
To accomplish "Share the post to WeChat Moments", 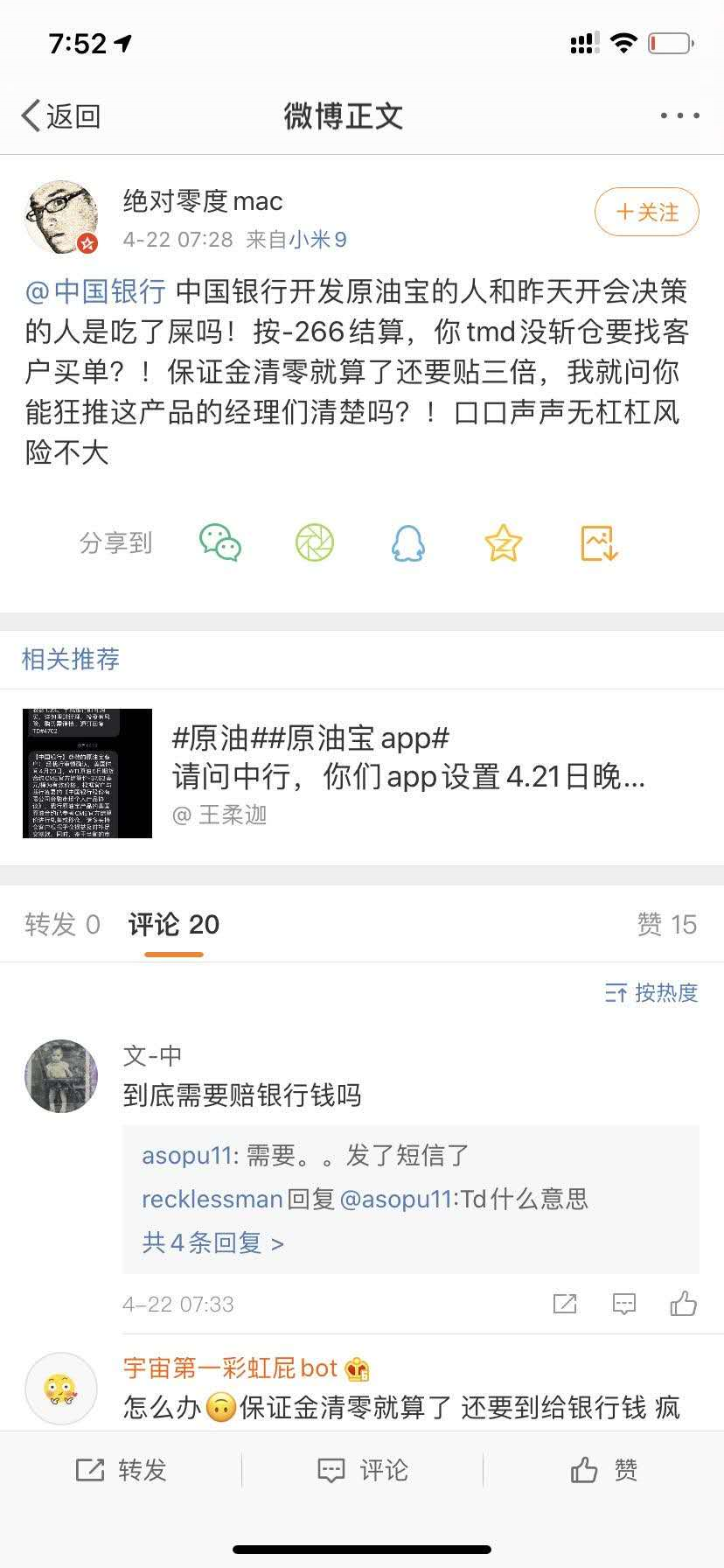I will [315, 542].
